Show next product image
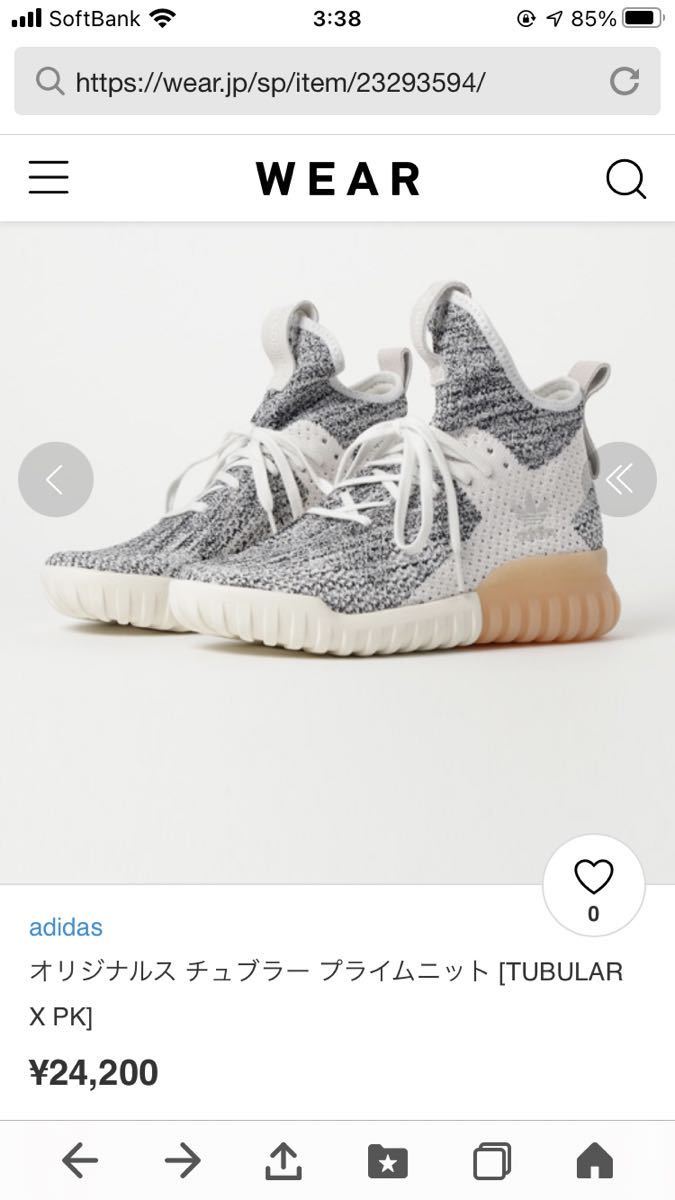The image size is (675, 1200). click(x=619, y=480)
